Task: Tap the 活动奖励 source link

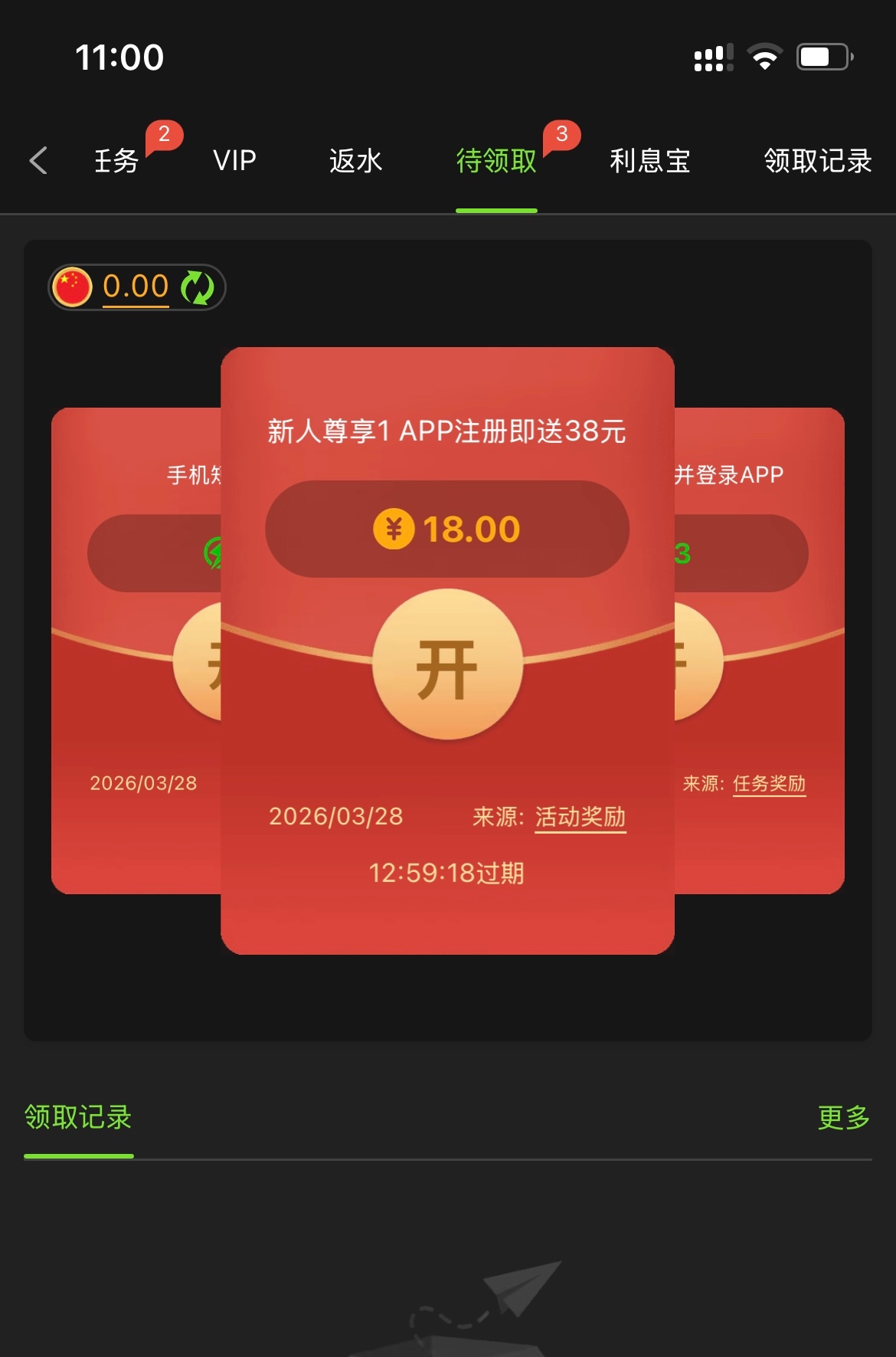Action: [x=580, y=817]
